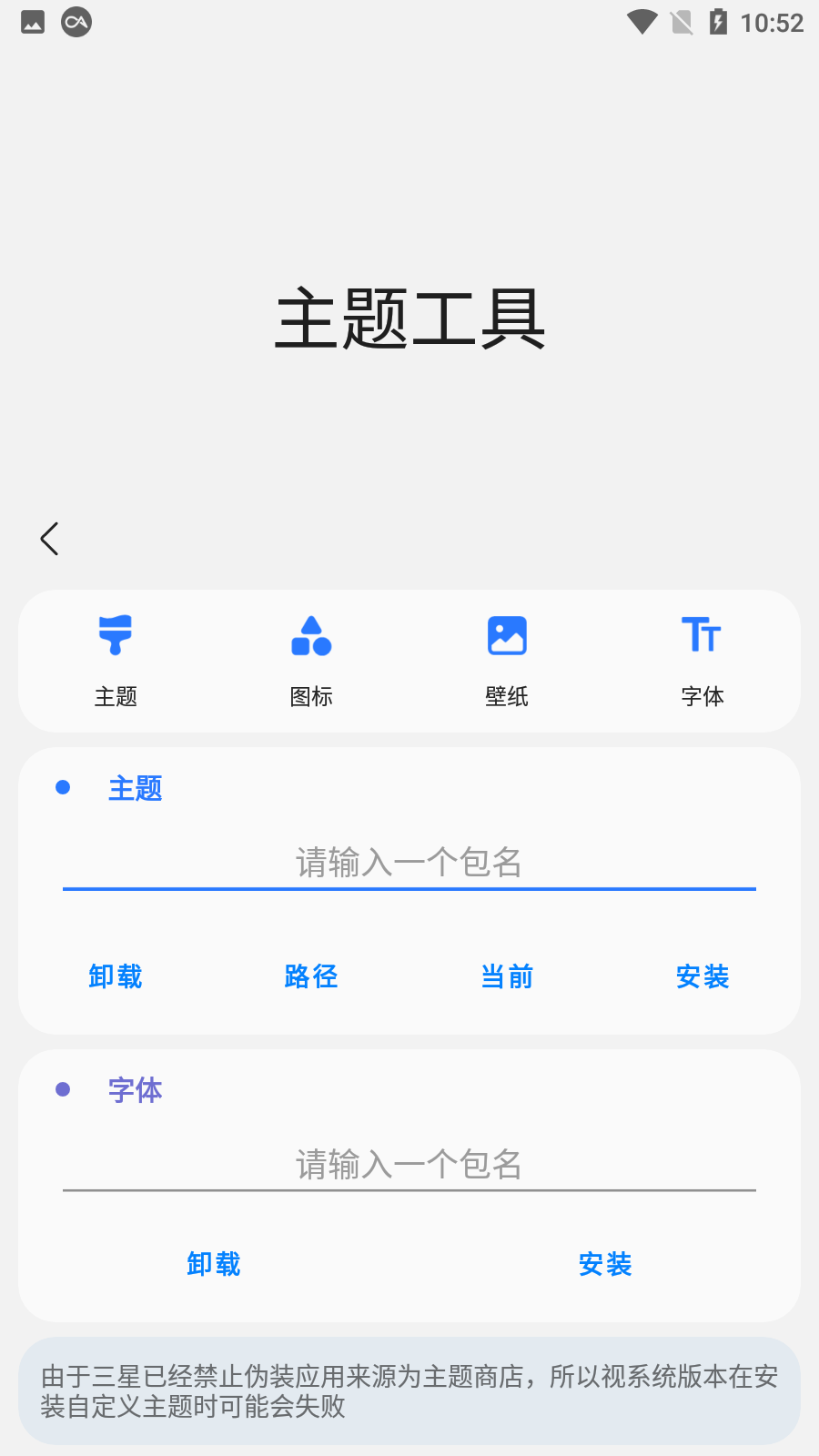Viewport: 819px width, 1456px height.
Task: Select the purple dot beside 字体 section header
Action: tap(63, 1088)
